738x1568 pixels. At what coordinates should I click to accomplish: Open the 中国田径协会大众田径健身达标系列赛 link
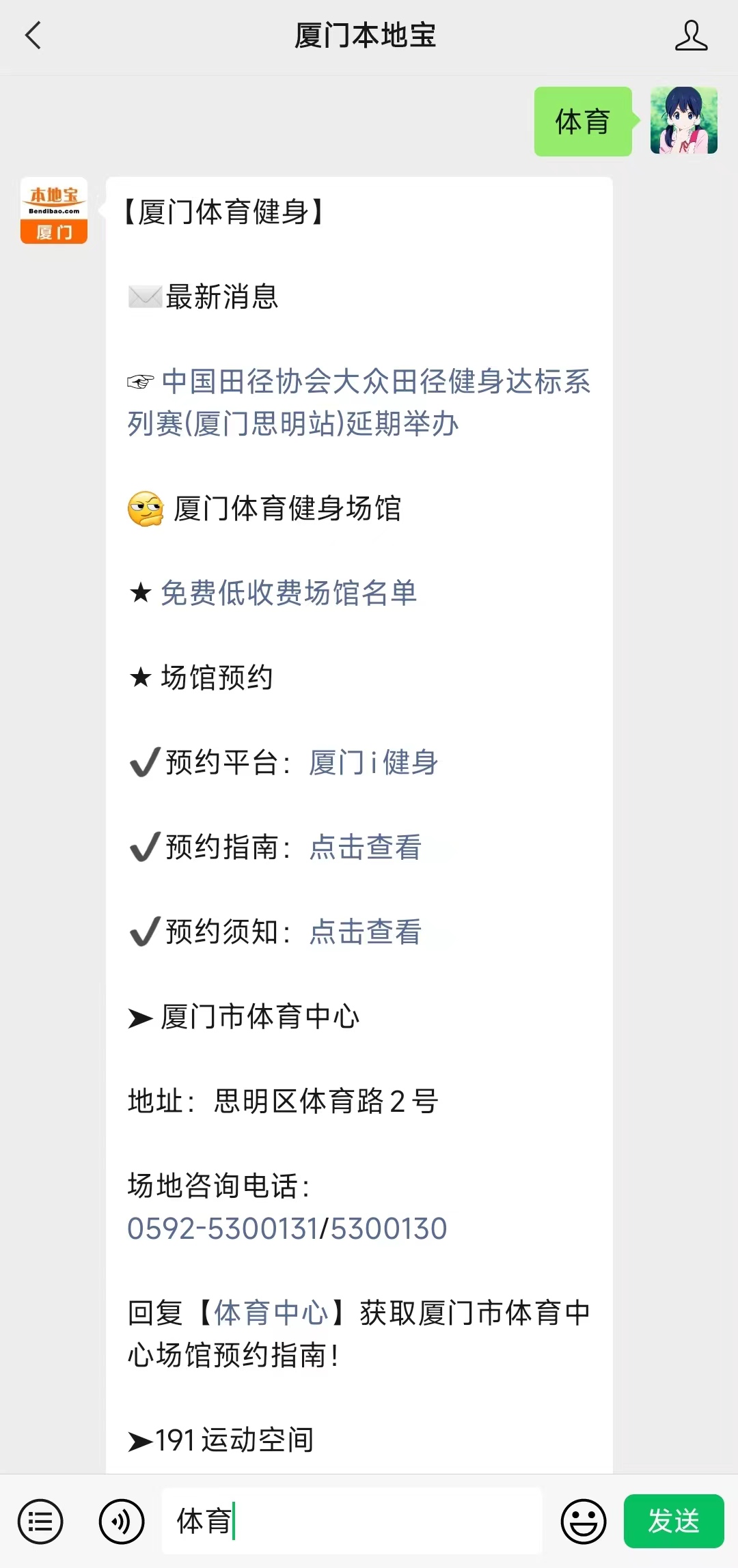359,402
